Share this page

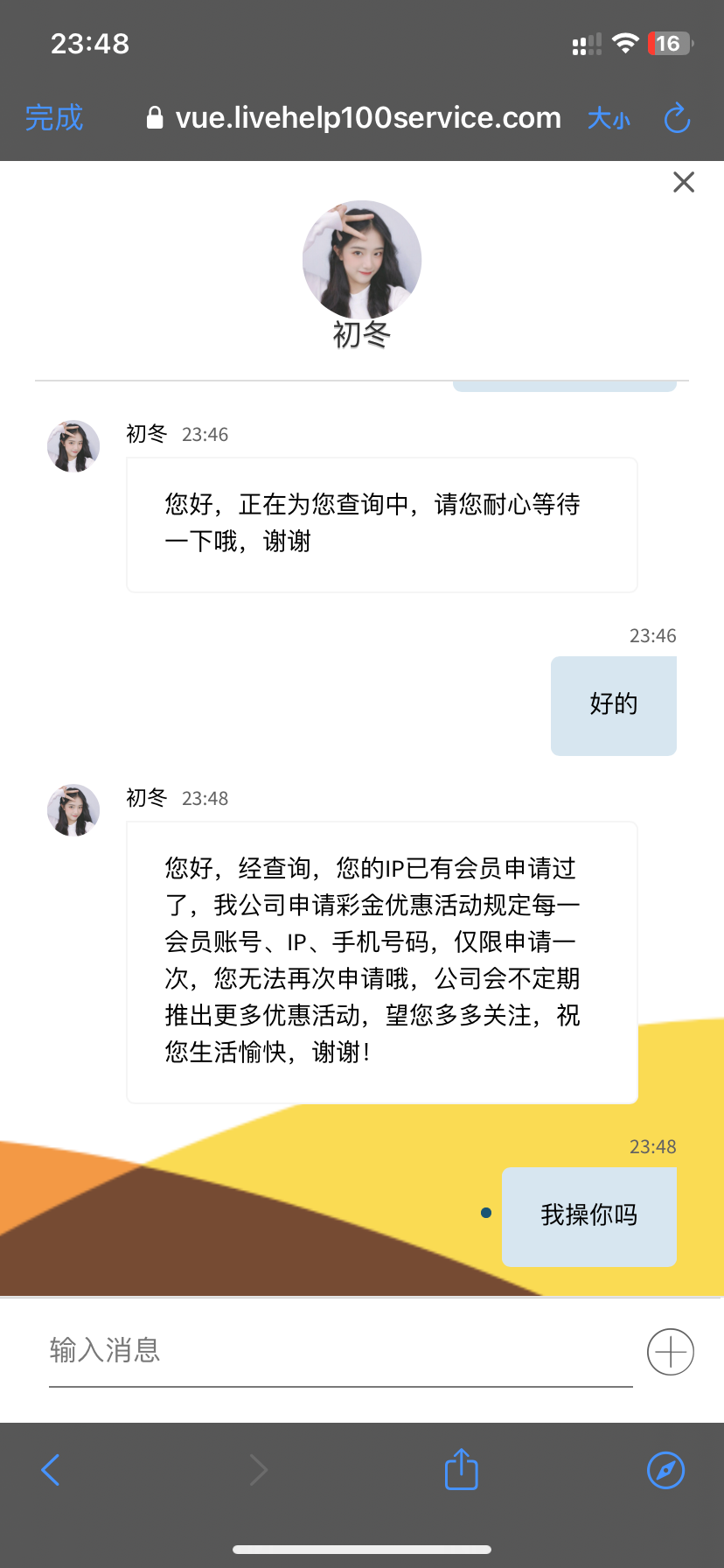click(x=461, y=1469)
